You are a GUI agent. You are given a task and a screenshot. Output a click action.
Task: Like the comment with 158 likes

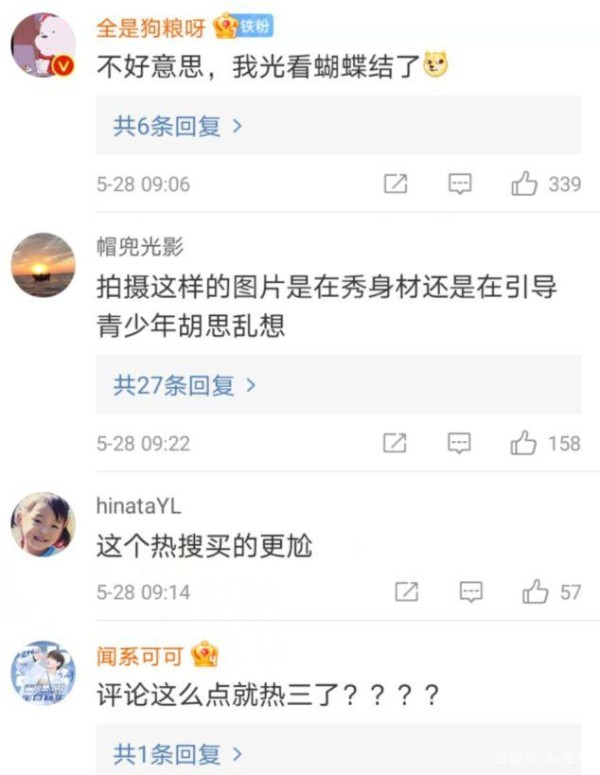[525, 443]
